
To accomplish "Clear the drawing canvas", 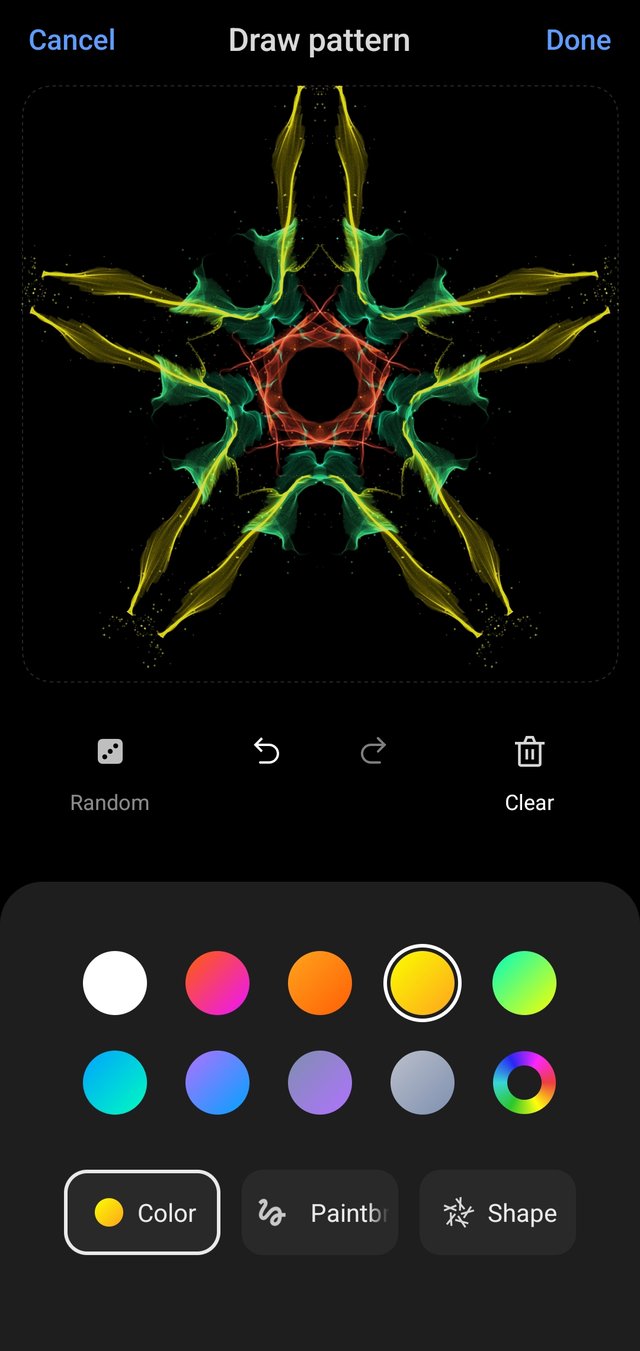I will (x=529, y=771).
